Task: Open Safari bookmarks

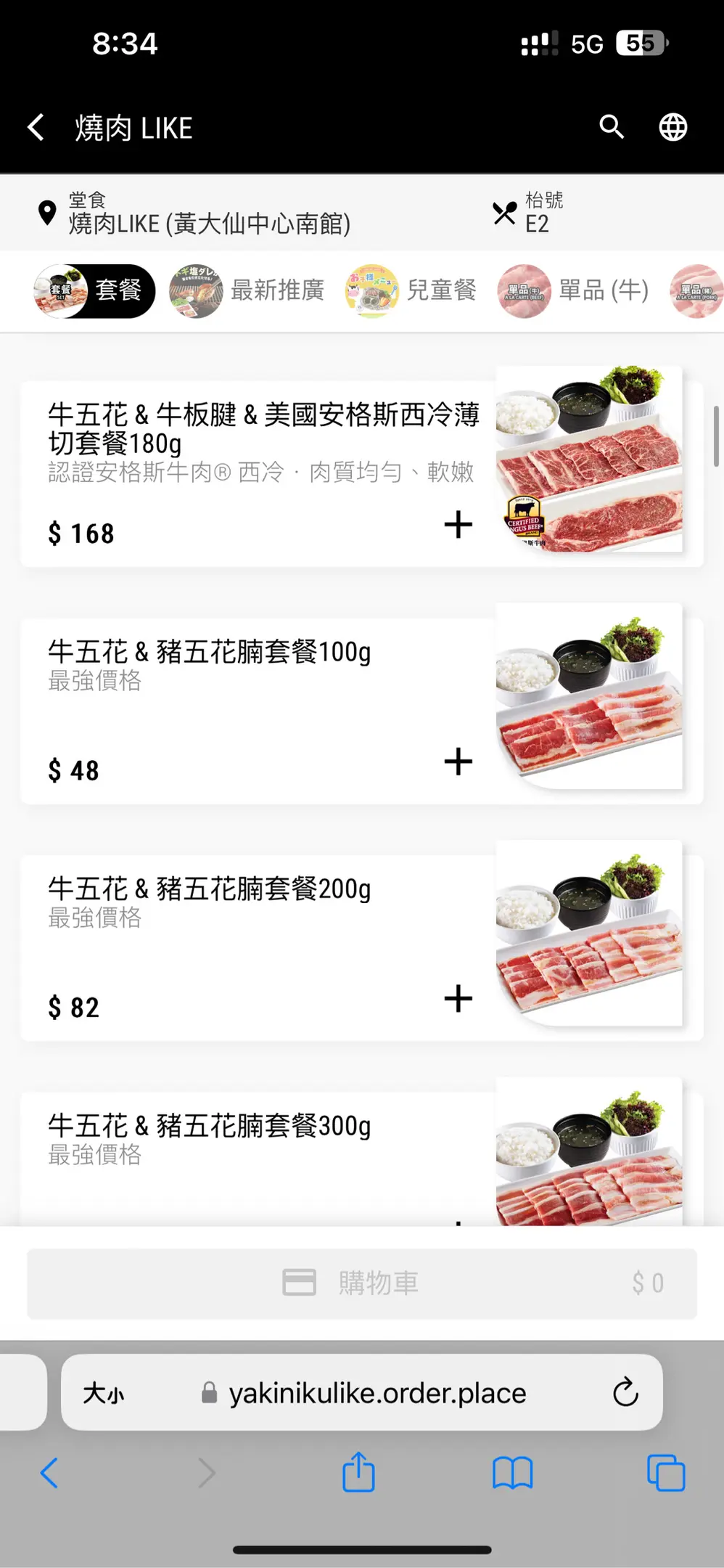Action: [x=512, y=1473]
